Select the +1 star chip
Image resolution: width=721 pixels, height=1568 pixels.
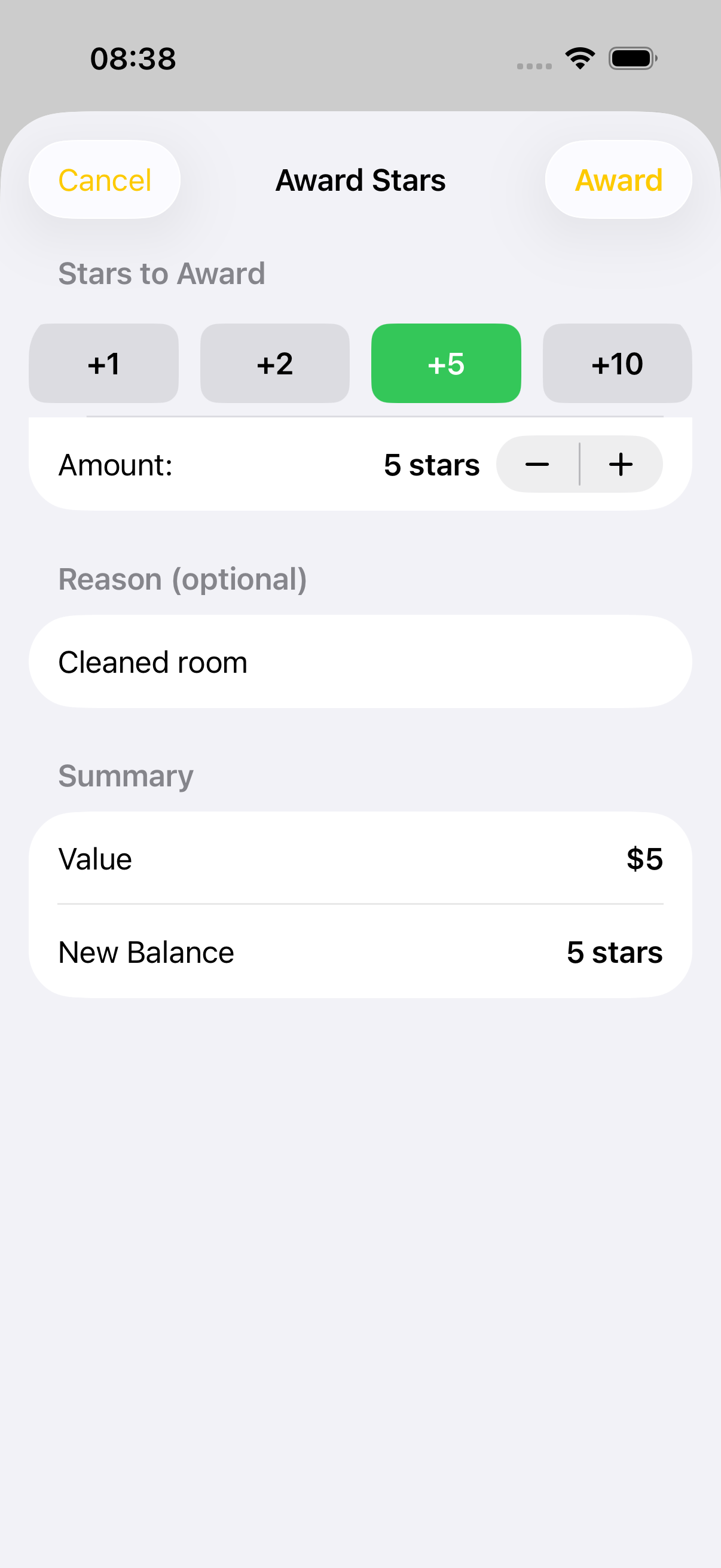point(103,364)
